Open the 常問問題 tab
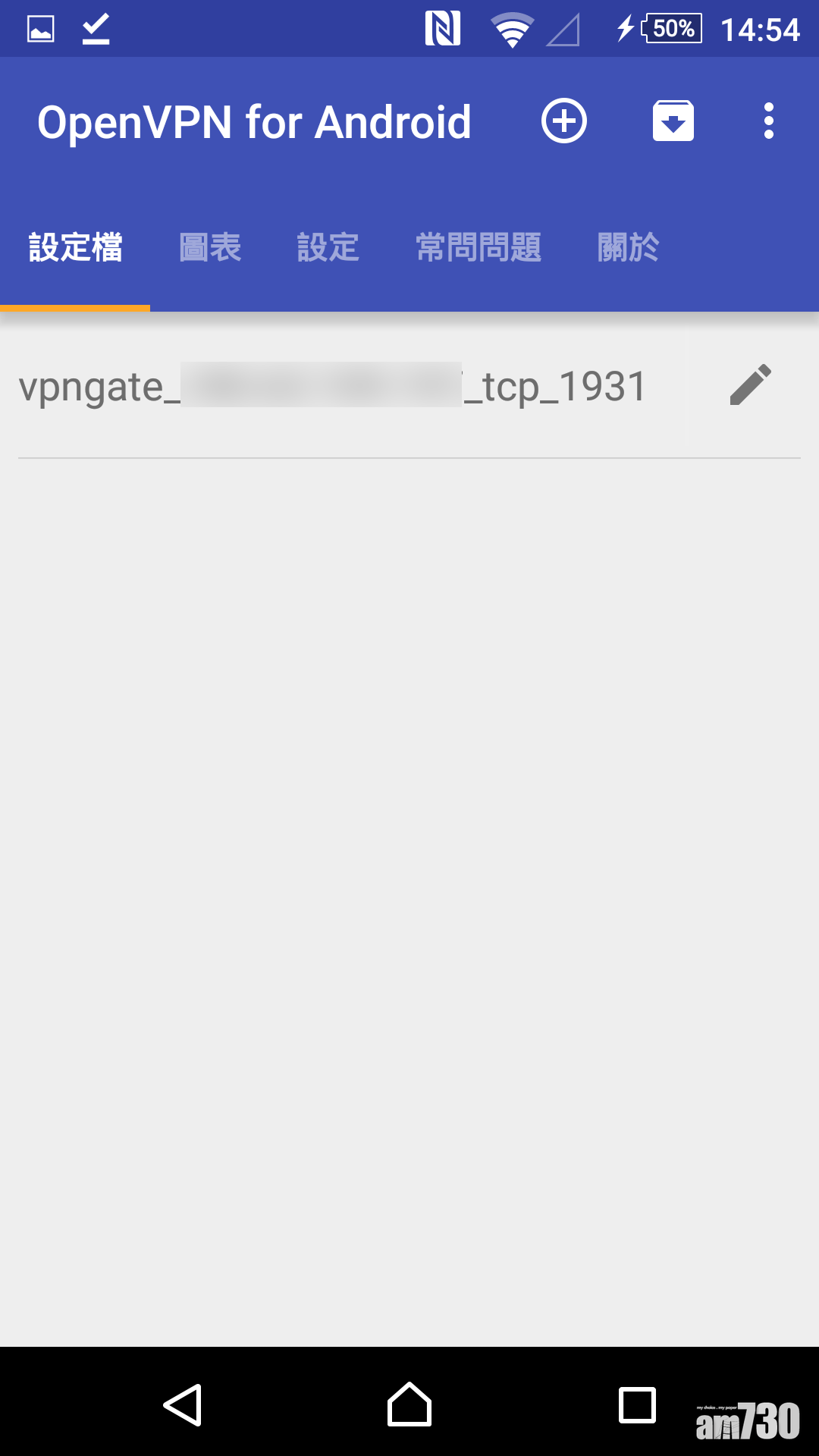This screenshot has width=819, height=1456. tap(479, 248)
